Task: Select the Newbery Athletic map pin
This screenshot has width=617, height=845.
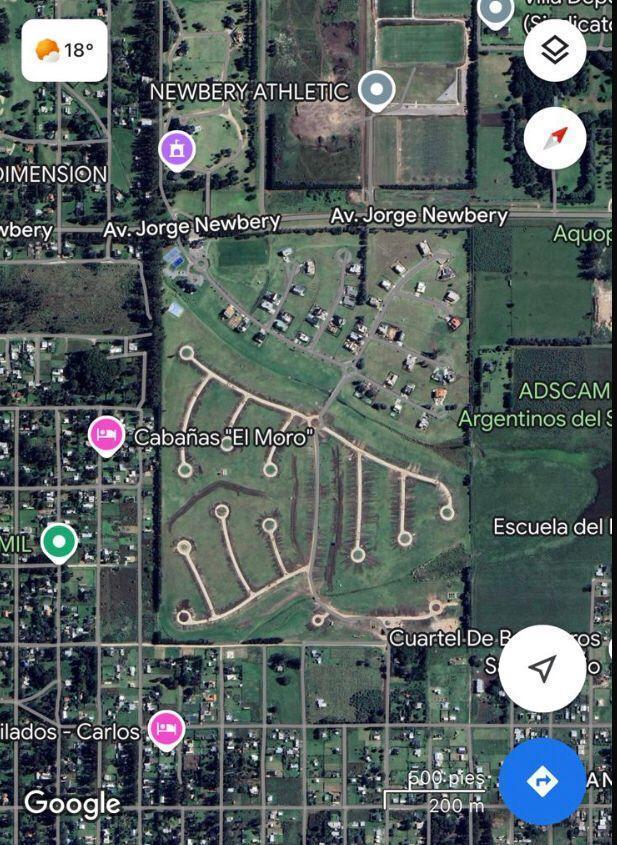Action: (376, 90)
